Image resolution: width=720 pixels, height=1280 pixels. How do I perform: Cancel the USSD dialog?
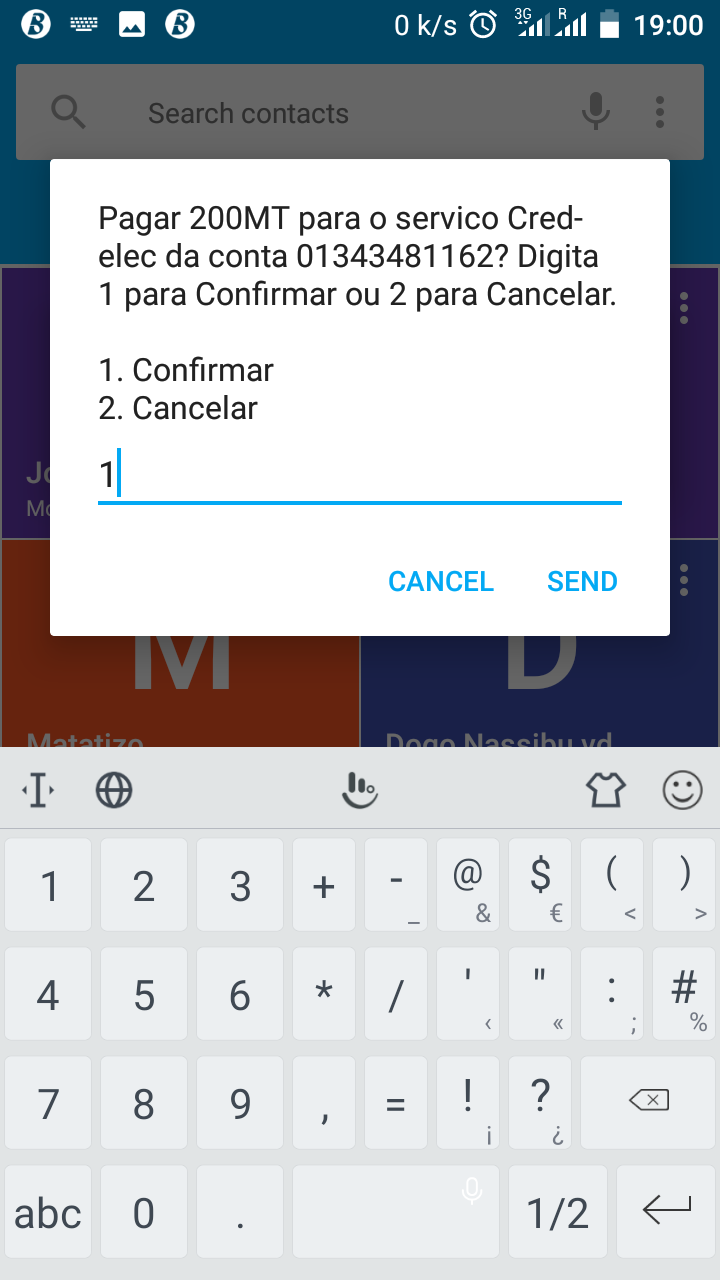(440, 581)
